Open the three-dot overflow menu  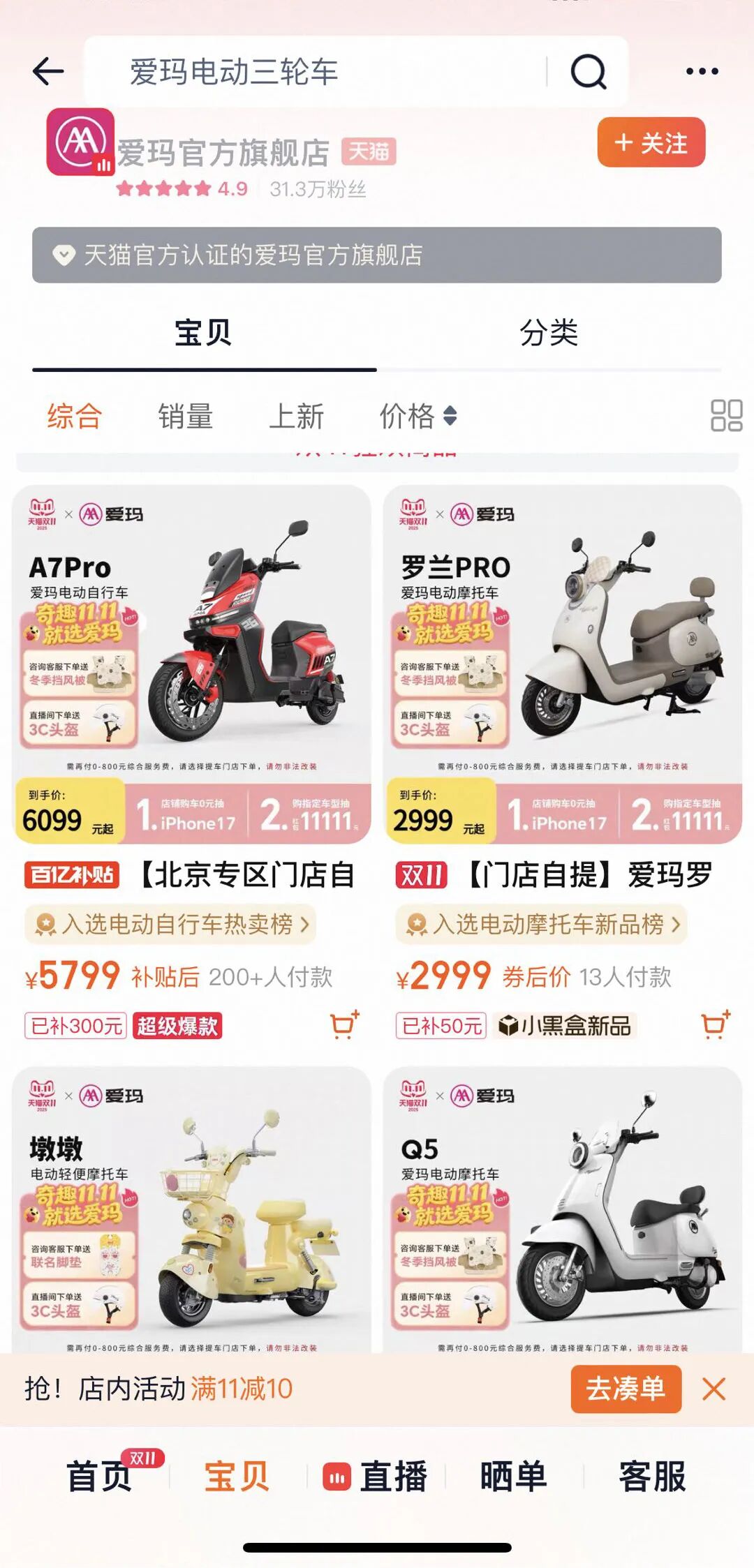point(702,71)
